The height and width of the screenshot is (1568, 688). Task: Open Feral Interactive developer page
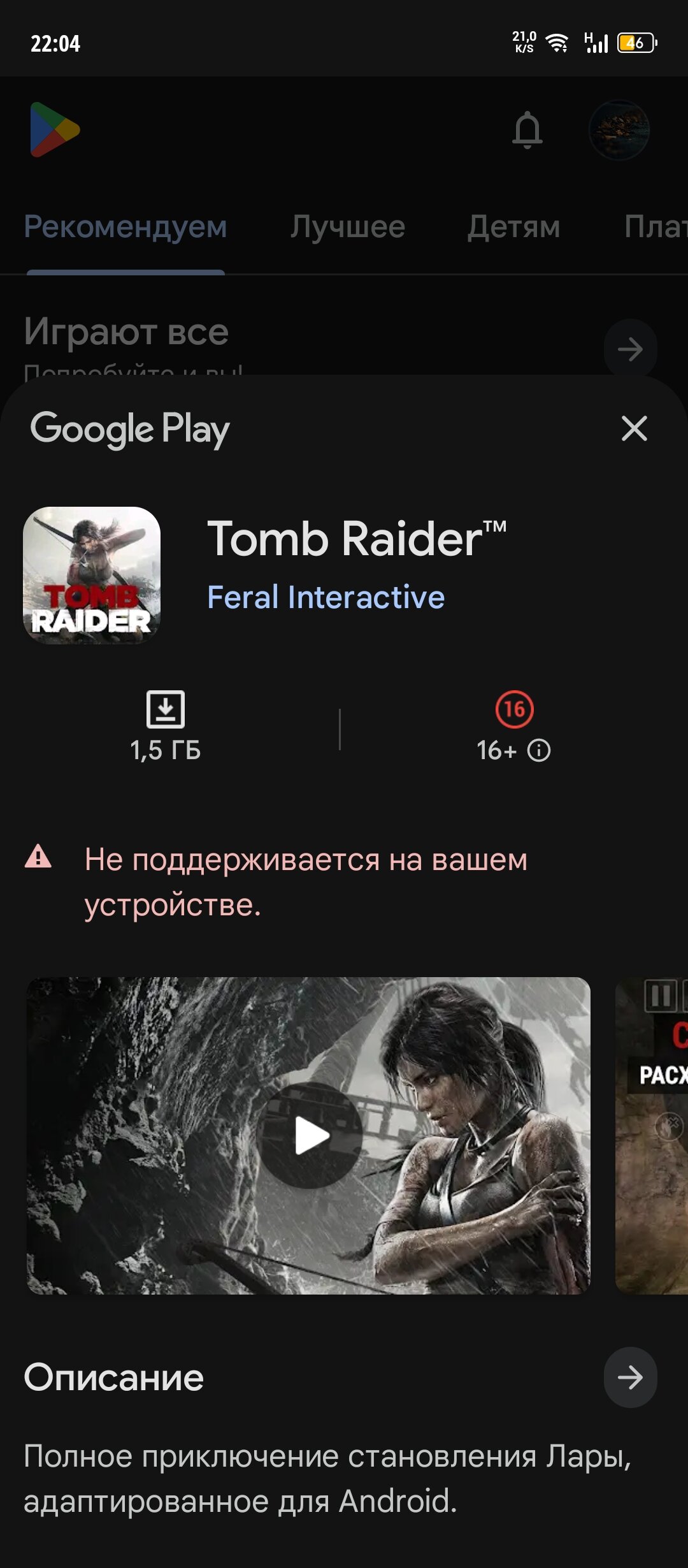click(x=326, y=597)
